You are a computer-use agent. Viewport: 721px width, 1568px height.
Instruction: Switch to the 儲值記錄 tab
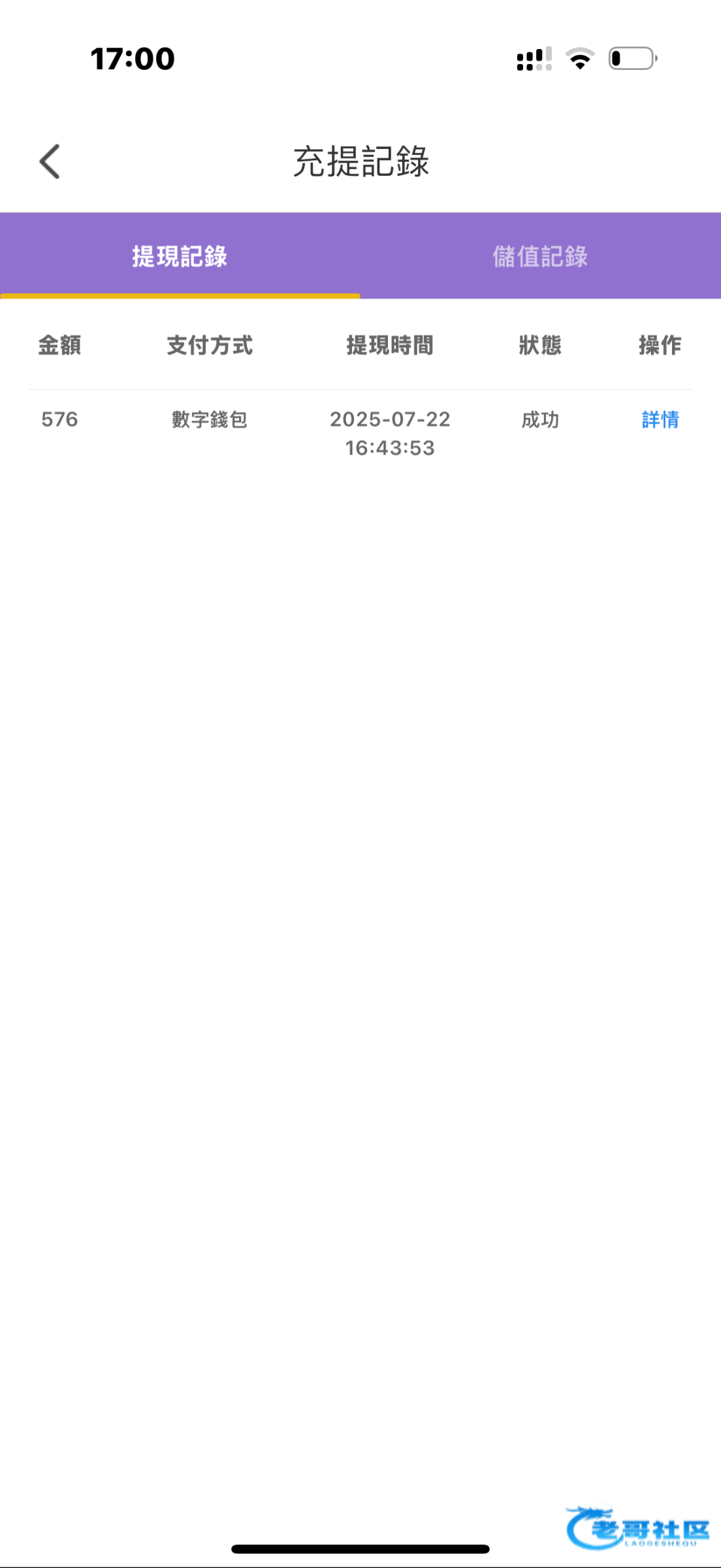click(541, 256)
